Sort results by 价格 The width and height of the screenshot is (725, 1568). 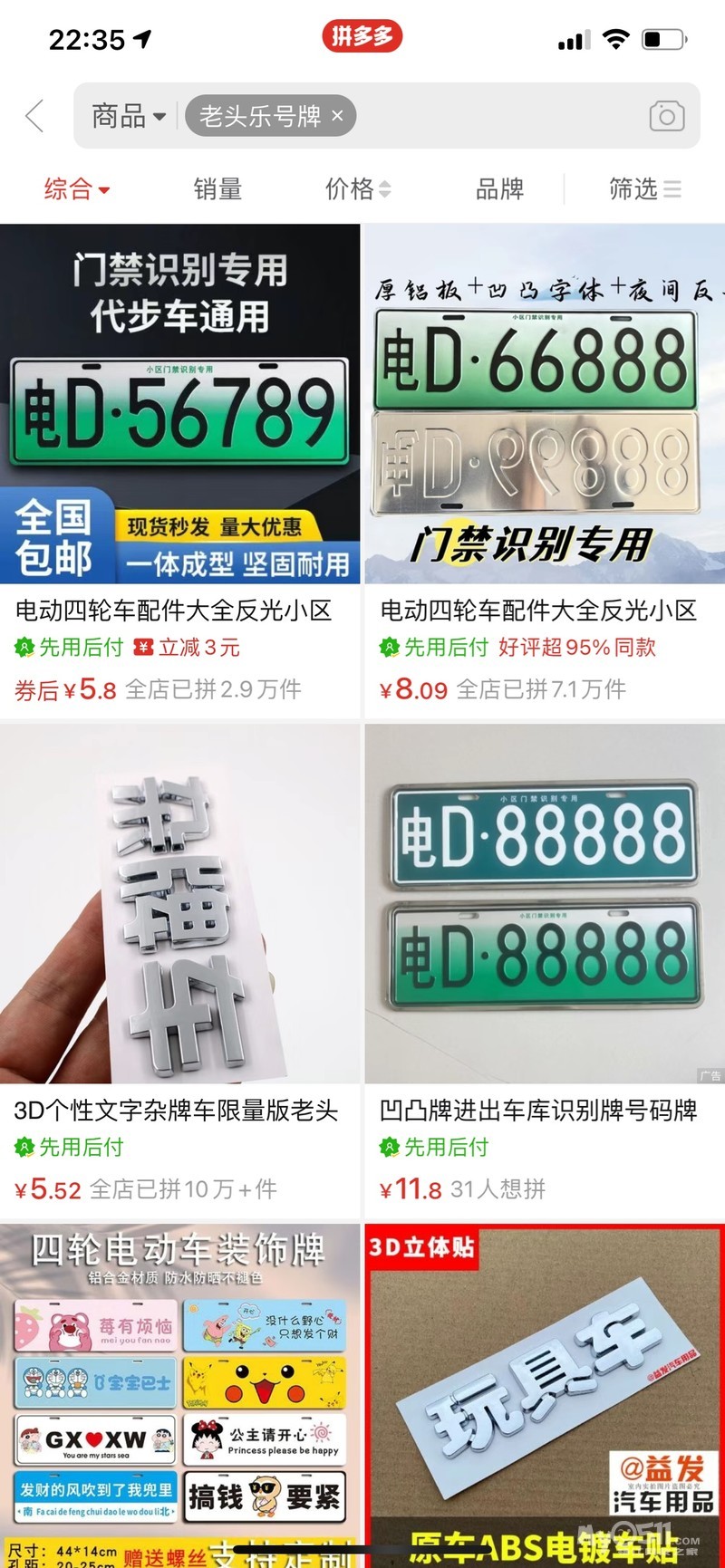click(358, 189)
